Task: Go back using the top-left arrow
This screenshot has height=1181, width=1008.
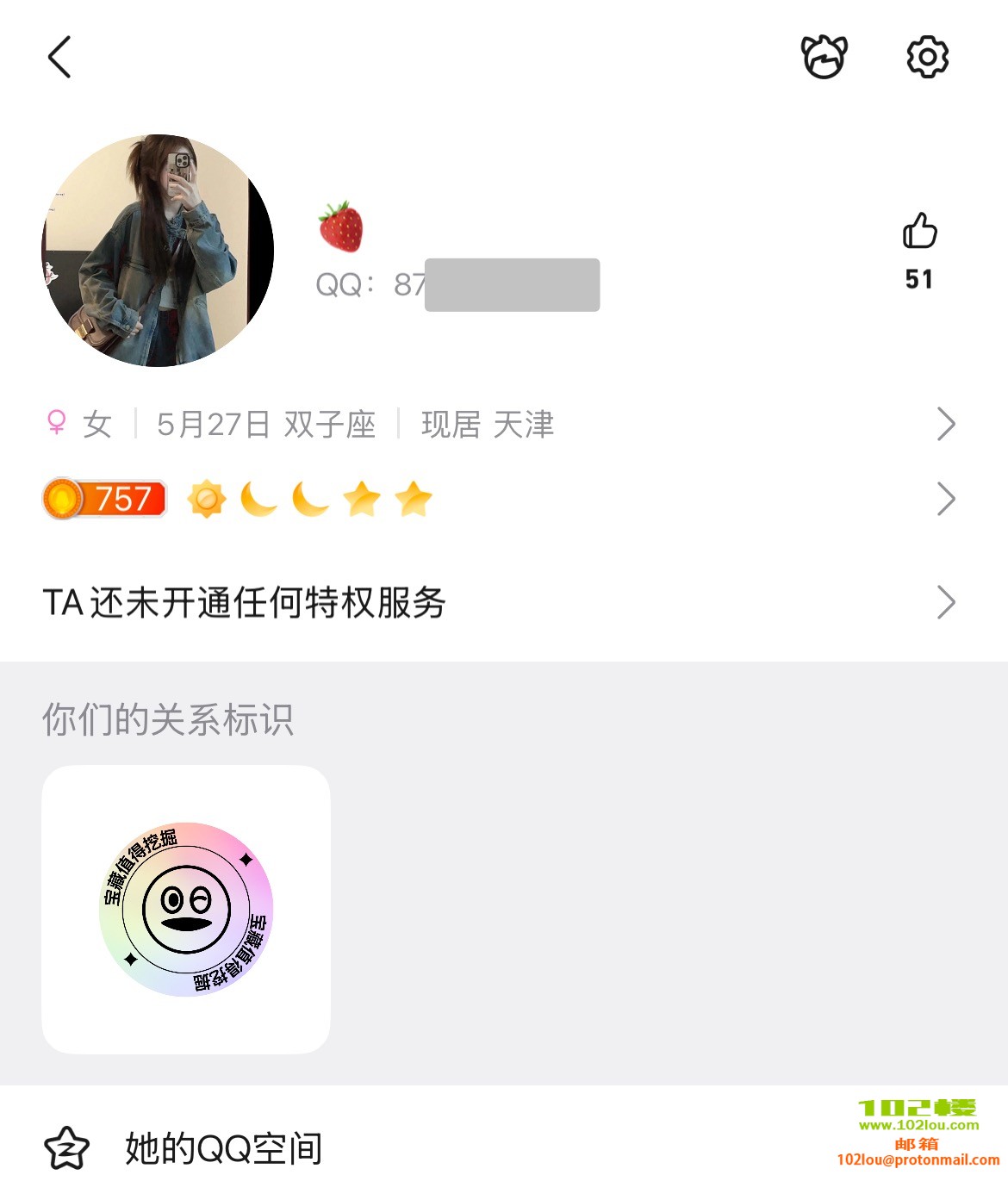Action: (59, 58)
